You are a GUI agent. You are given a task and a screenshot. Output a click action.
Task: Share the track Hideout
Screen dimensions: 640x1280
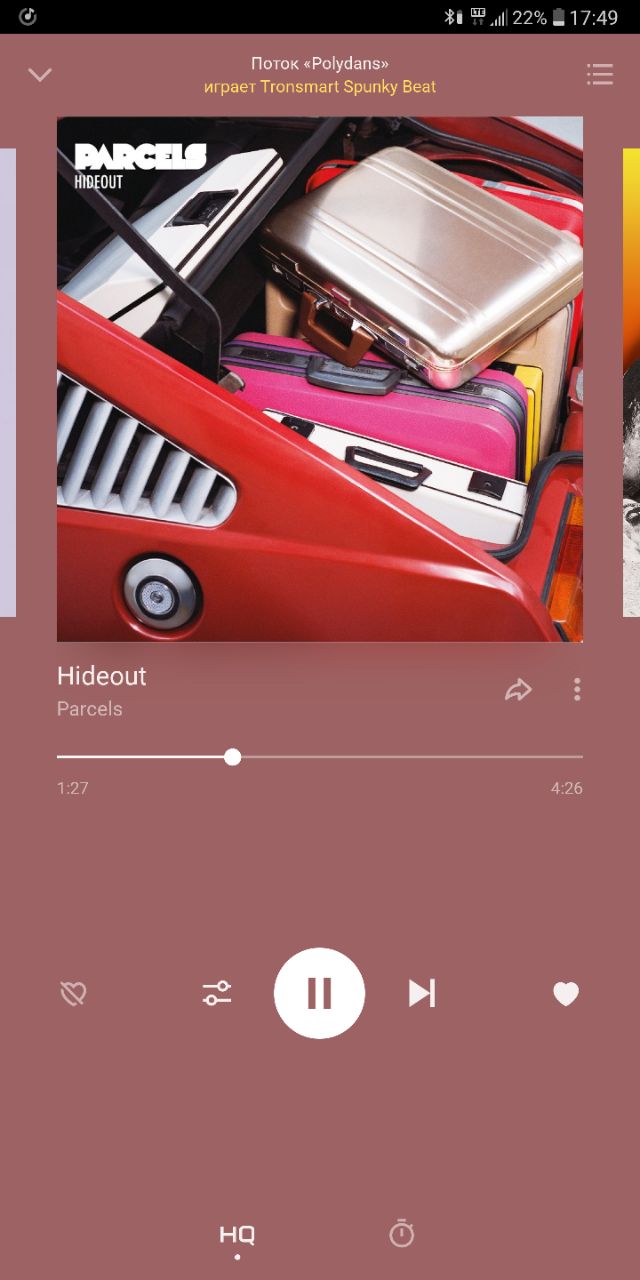pyautogui.click(x=518, y=690)
